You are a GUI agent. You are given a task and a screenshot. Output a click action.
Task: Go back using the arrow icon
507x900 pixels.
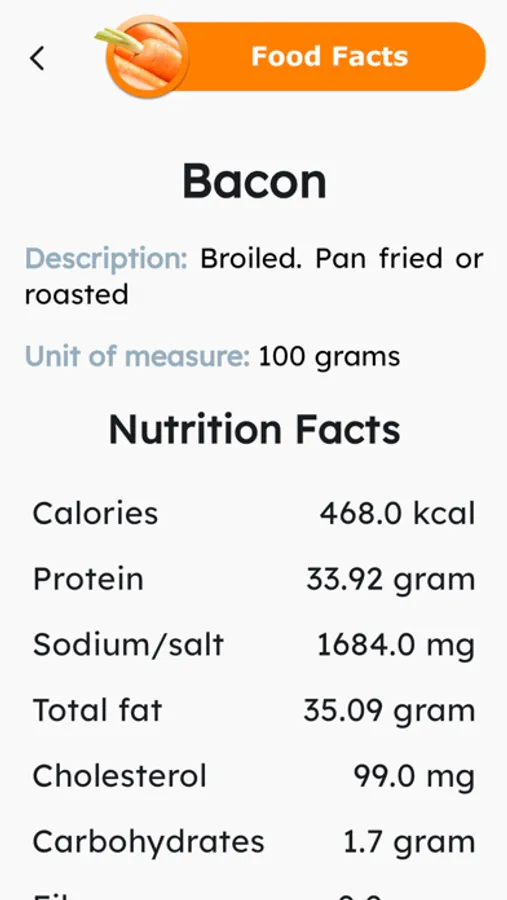[x=37, y=58]
